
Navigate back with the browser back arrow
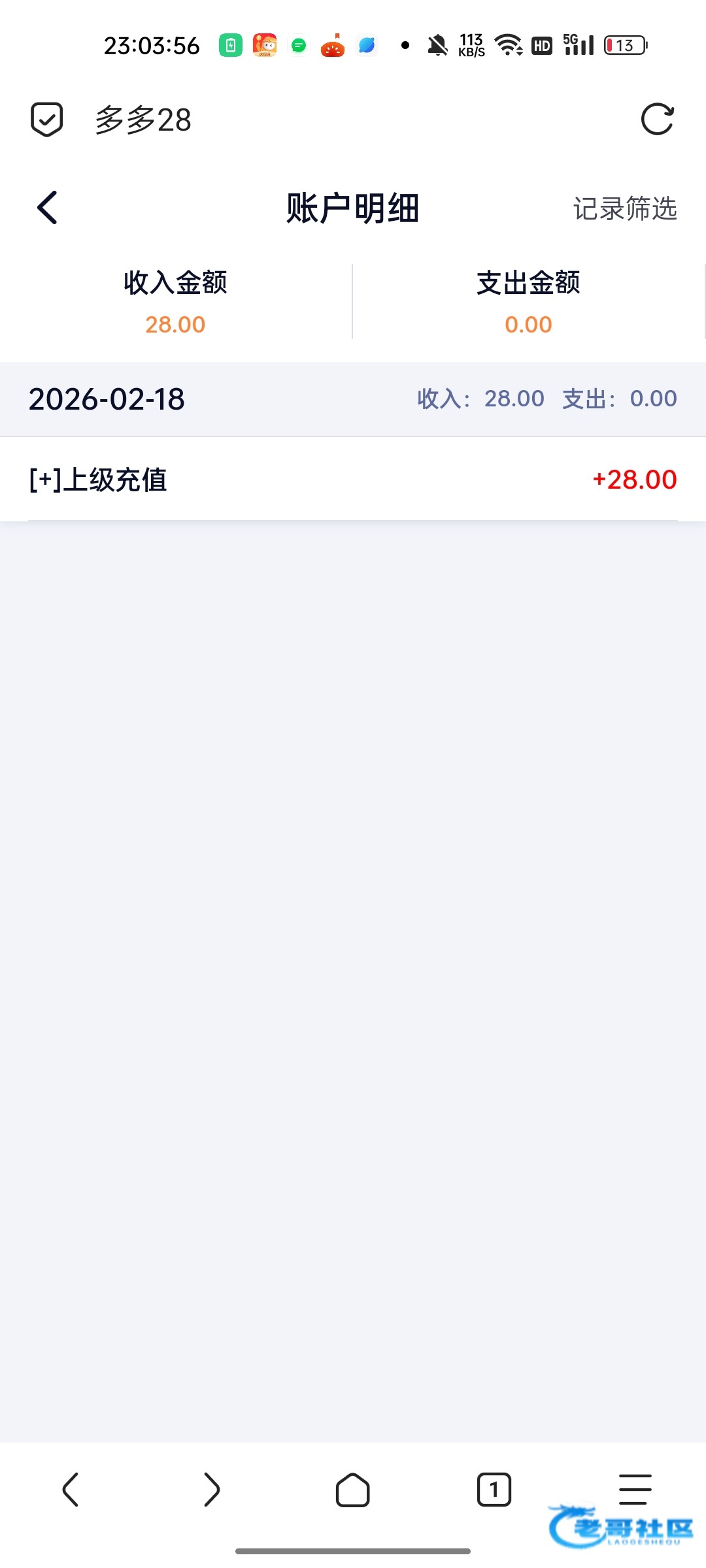point(71,1490)
